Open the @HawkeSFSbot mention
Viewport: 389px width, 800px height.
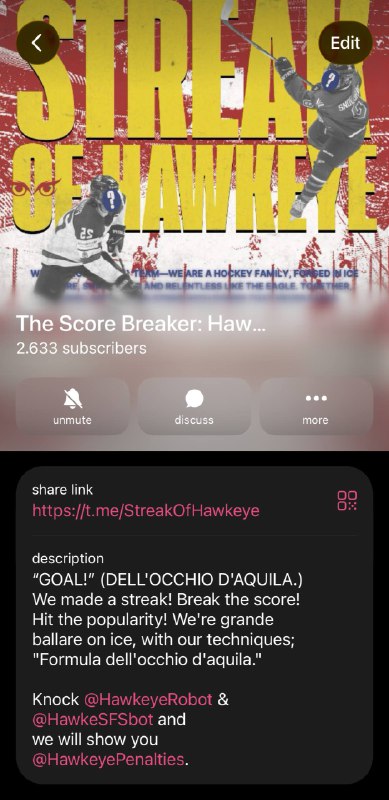coord(93,719)
